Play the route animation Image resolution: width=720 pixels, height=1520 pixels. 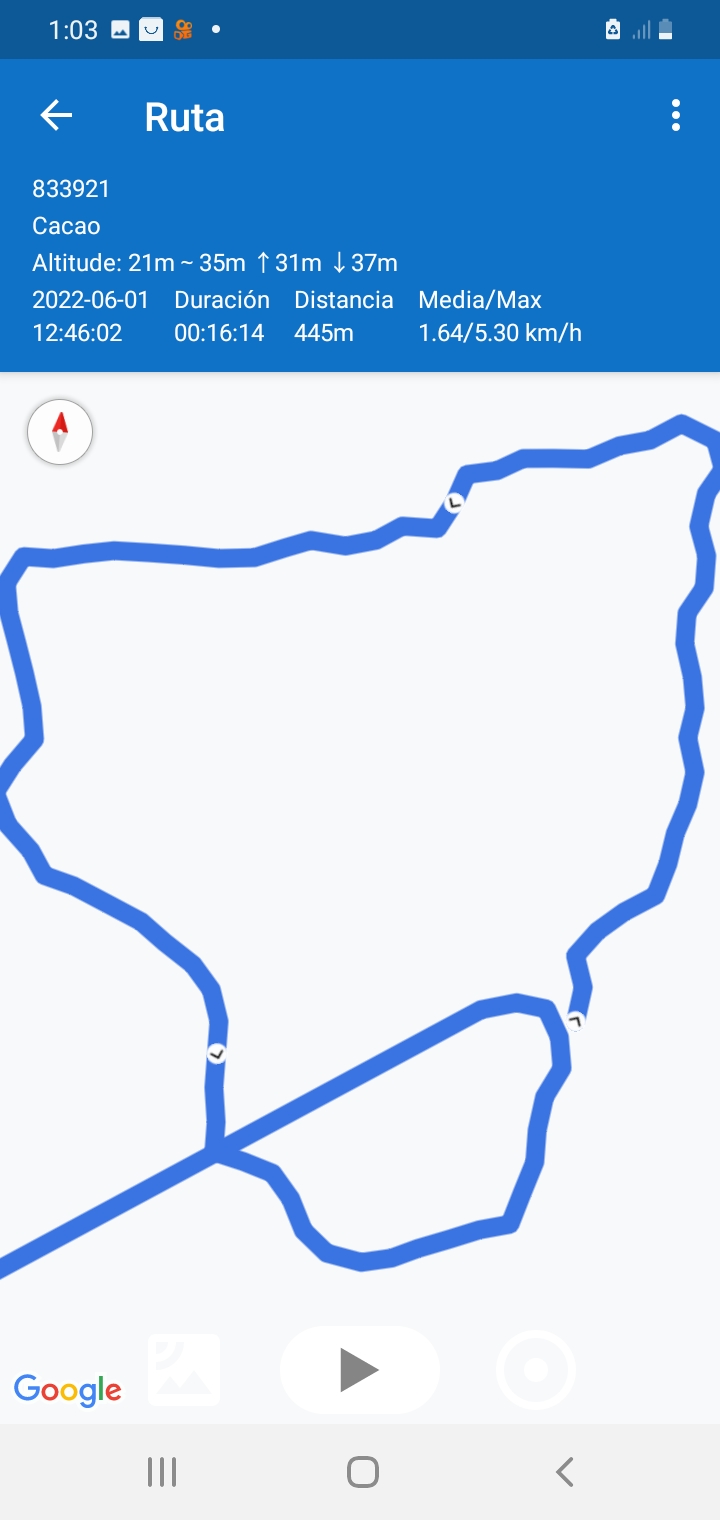(359, 1370)
